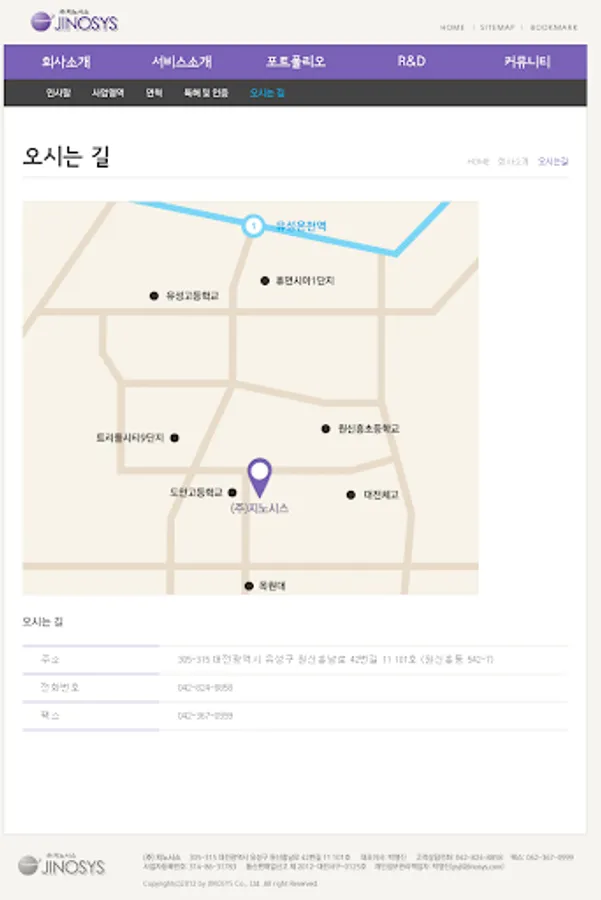Open the 인사말 submenu page

[58, 93]
